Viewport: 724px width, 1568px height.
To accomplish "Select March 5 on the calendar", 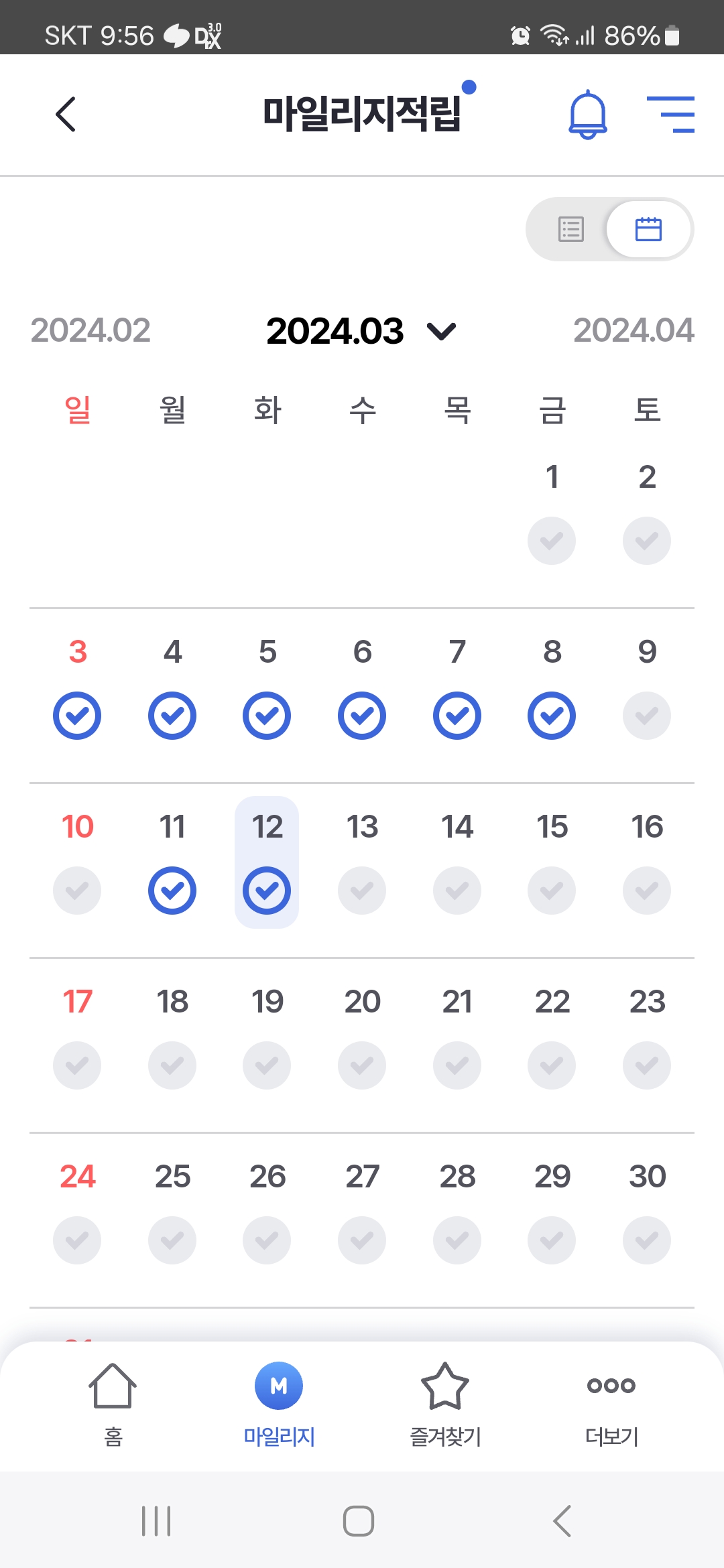I will coord(267,687).
